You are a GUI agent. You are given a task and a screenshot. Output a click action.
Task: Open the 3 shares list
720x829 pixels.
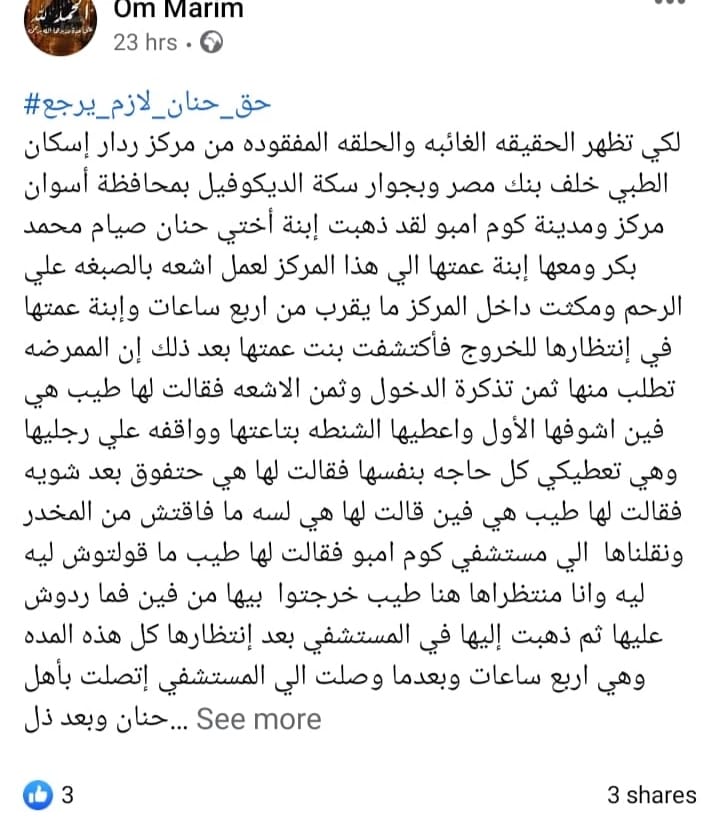(x=651, y=795)
